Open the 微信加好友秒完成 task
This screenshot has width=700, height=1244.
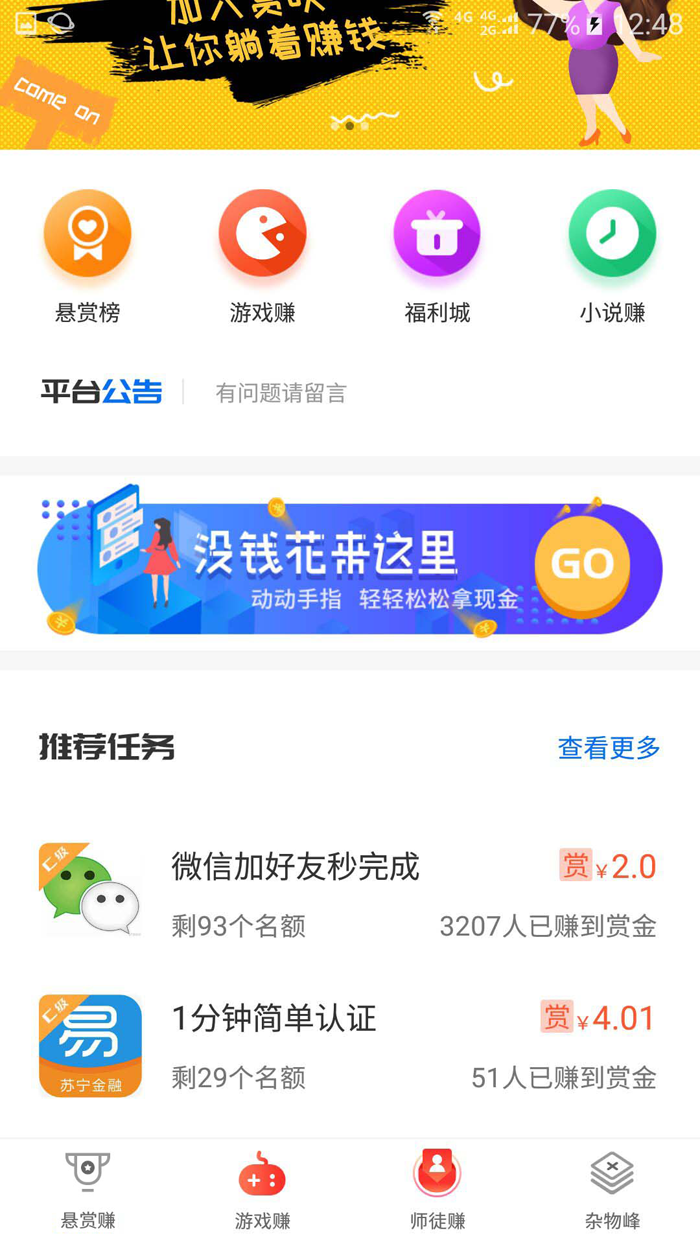tap(349, 892)
